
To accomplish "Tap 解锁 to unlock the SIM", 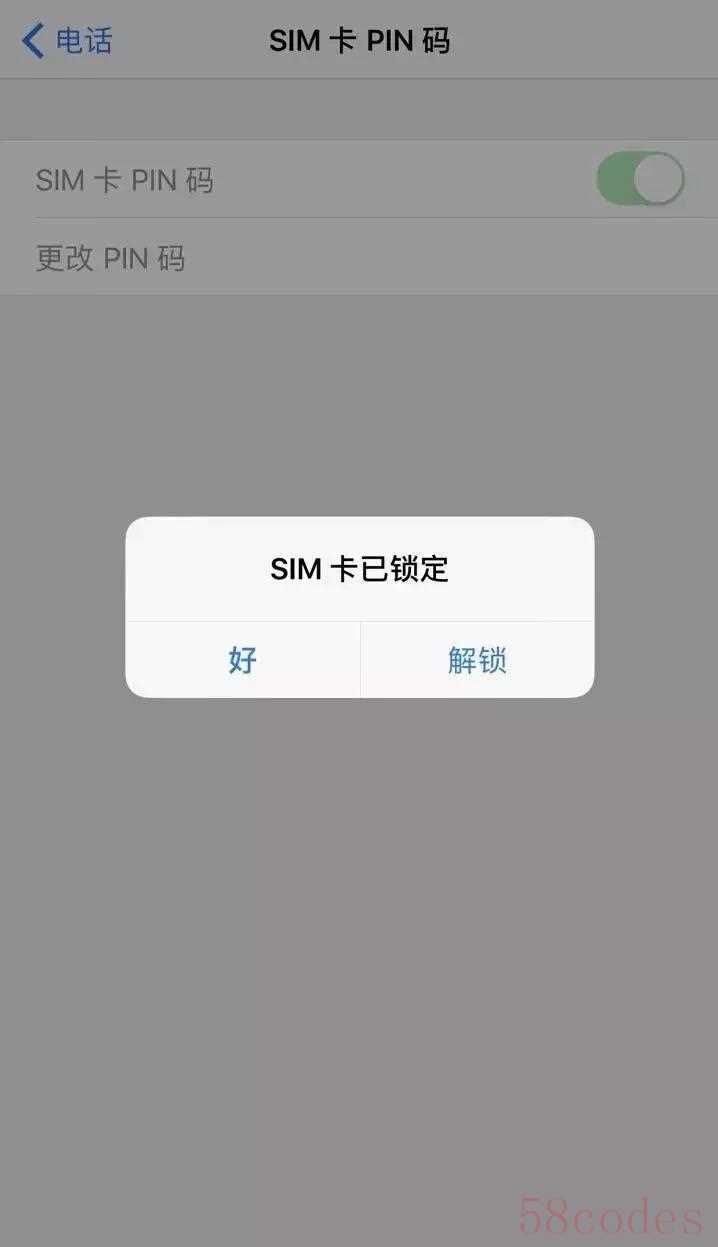I will 477,660.
